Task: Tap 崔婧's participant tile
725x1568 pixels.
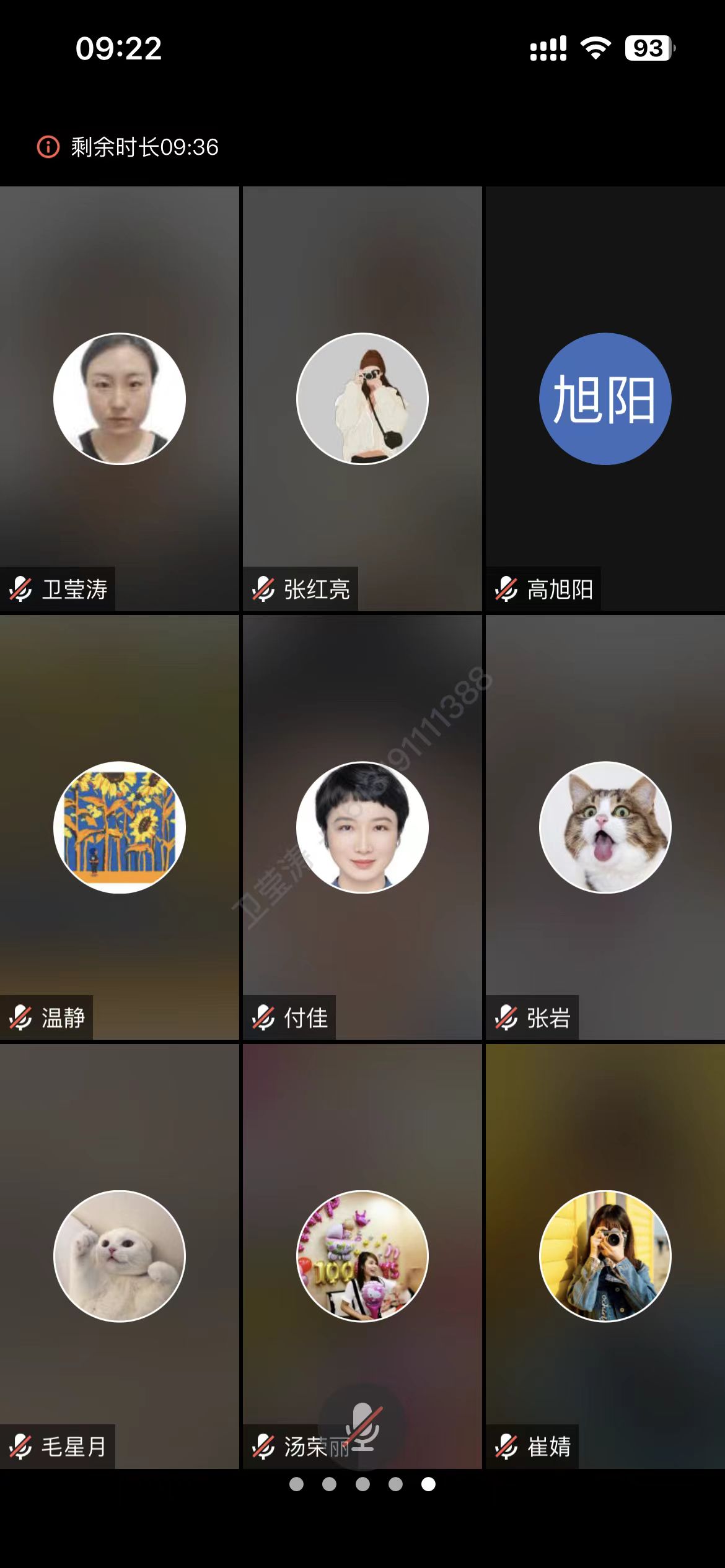Action: point(605,1256)
